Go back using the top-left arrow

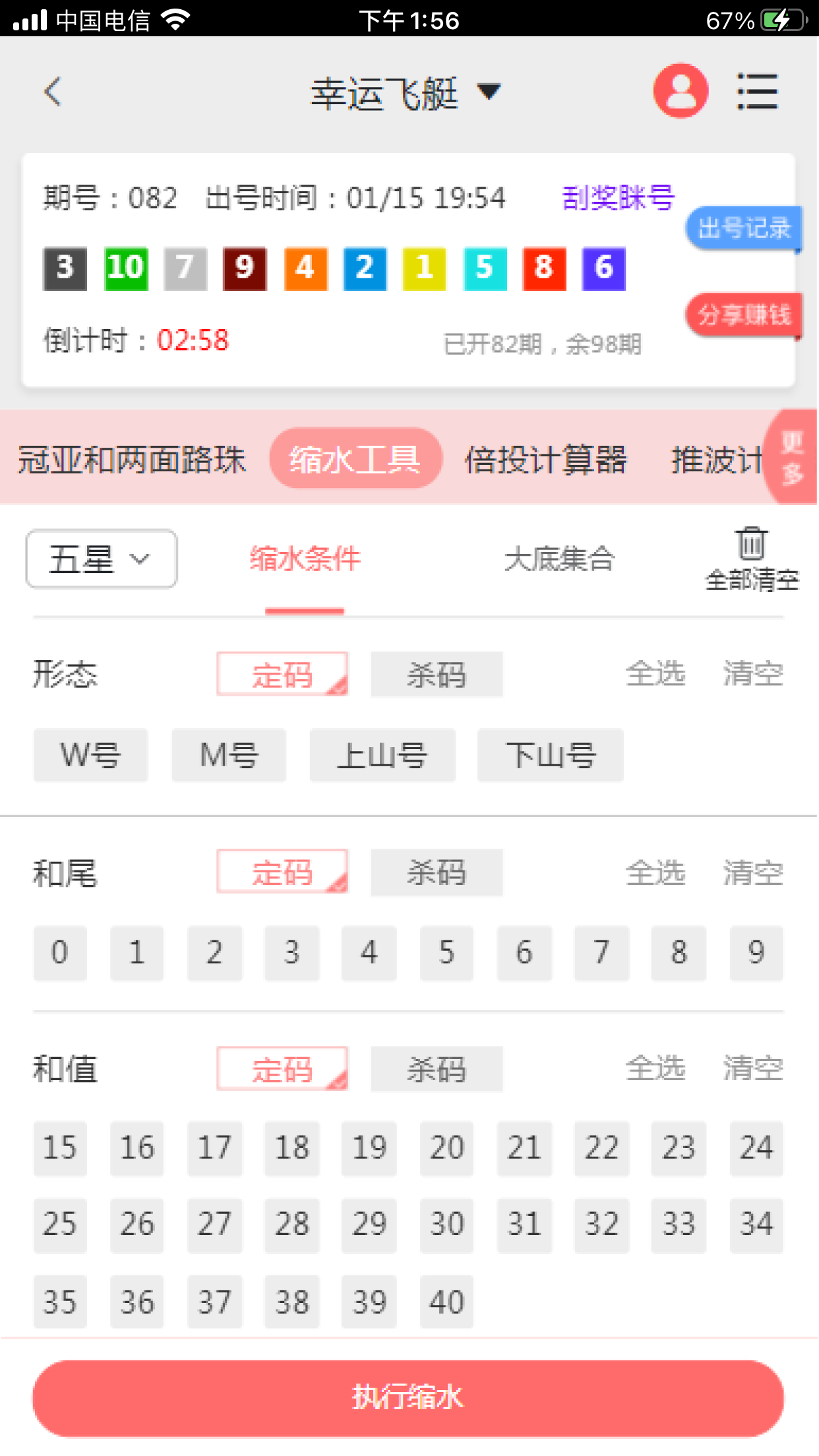(x=53, y=92)
